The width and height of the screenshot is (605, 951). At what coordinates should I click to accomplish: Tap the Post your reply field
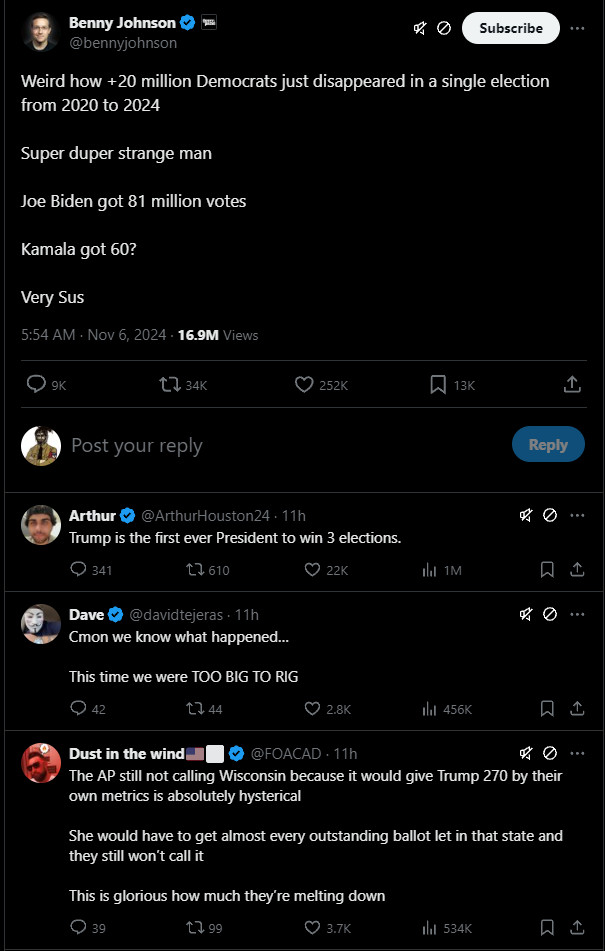(250, 446)
